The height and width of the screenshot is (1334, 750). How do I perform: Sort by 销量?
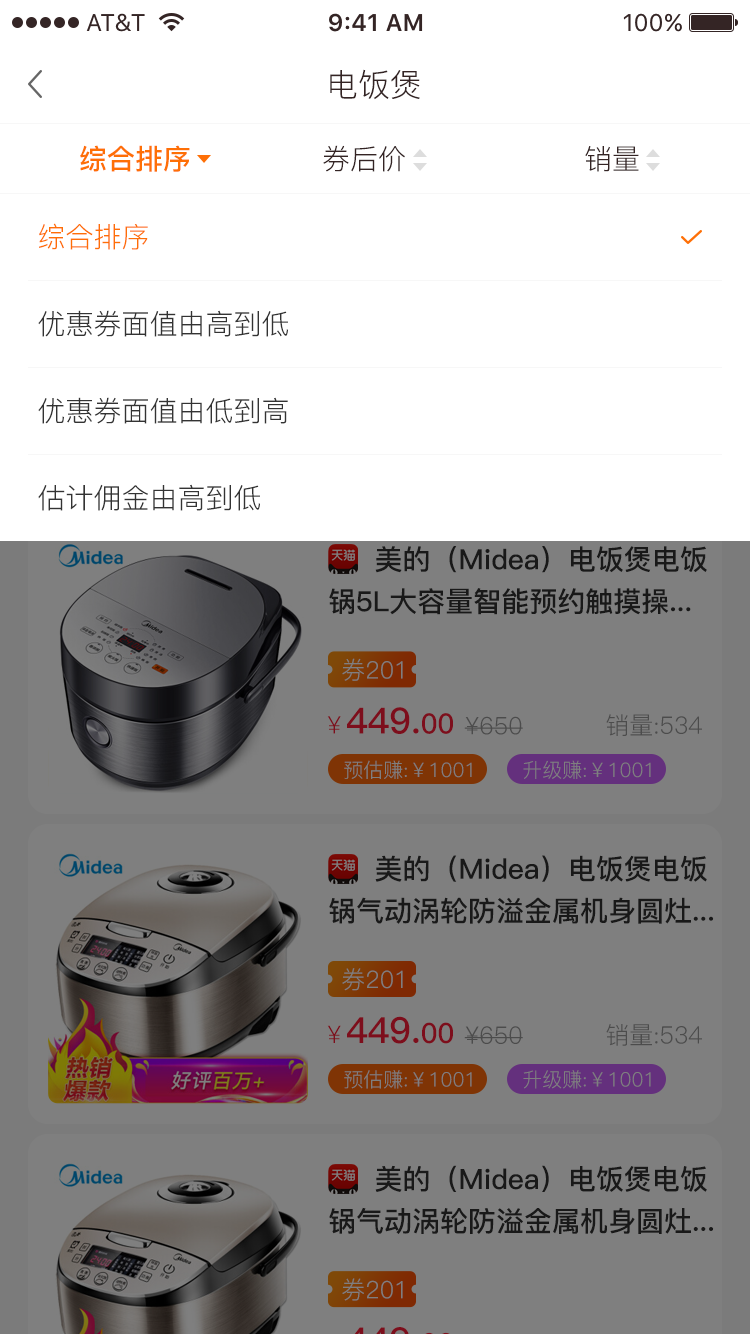pos(622,159)
